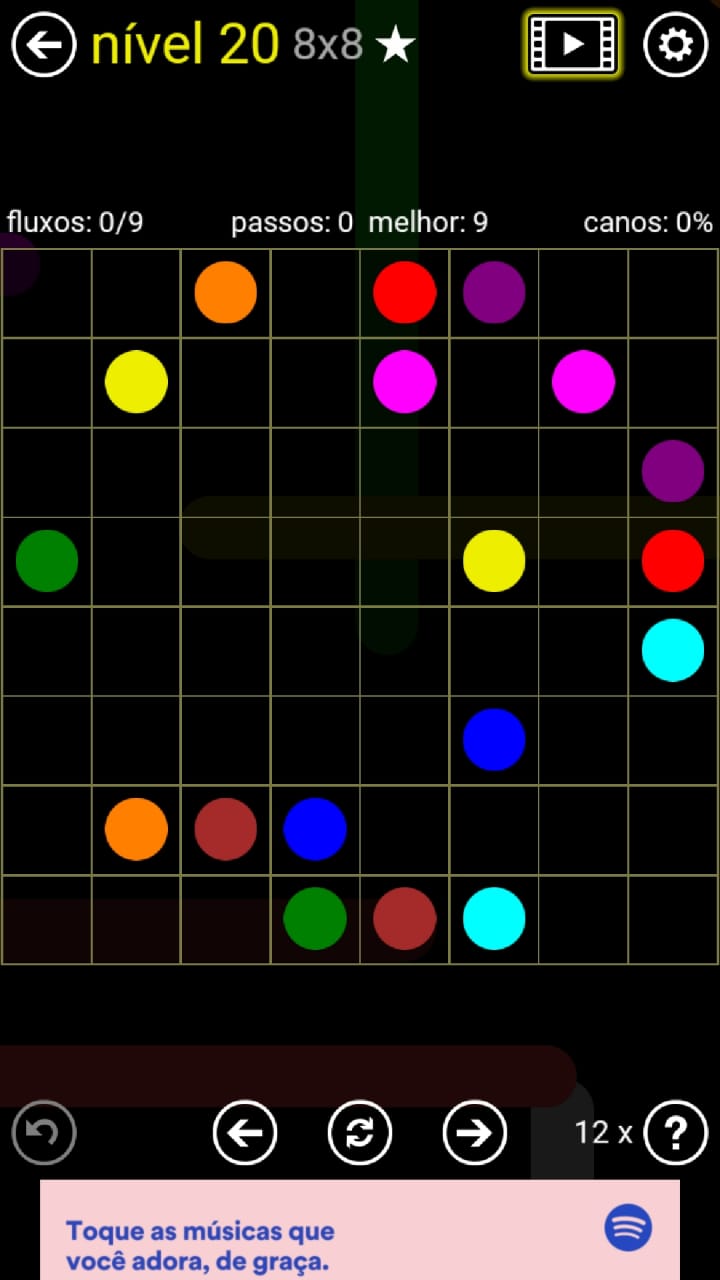
Task: Undo the last move
Action: click(x=44, y=1132)
